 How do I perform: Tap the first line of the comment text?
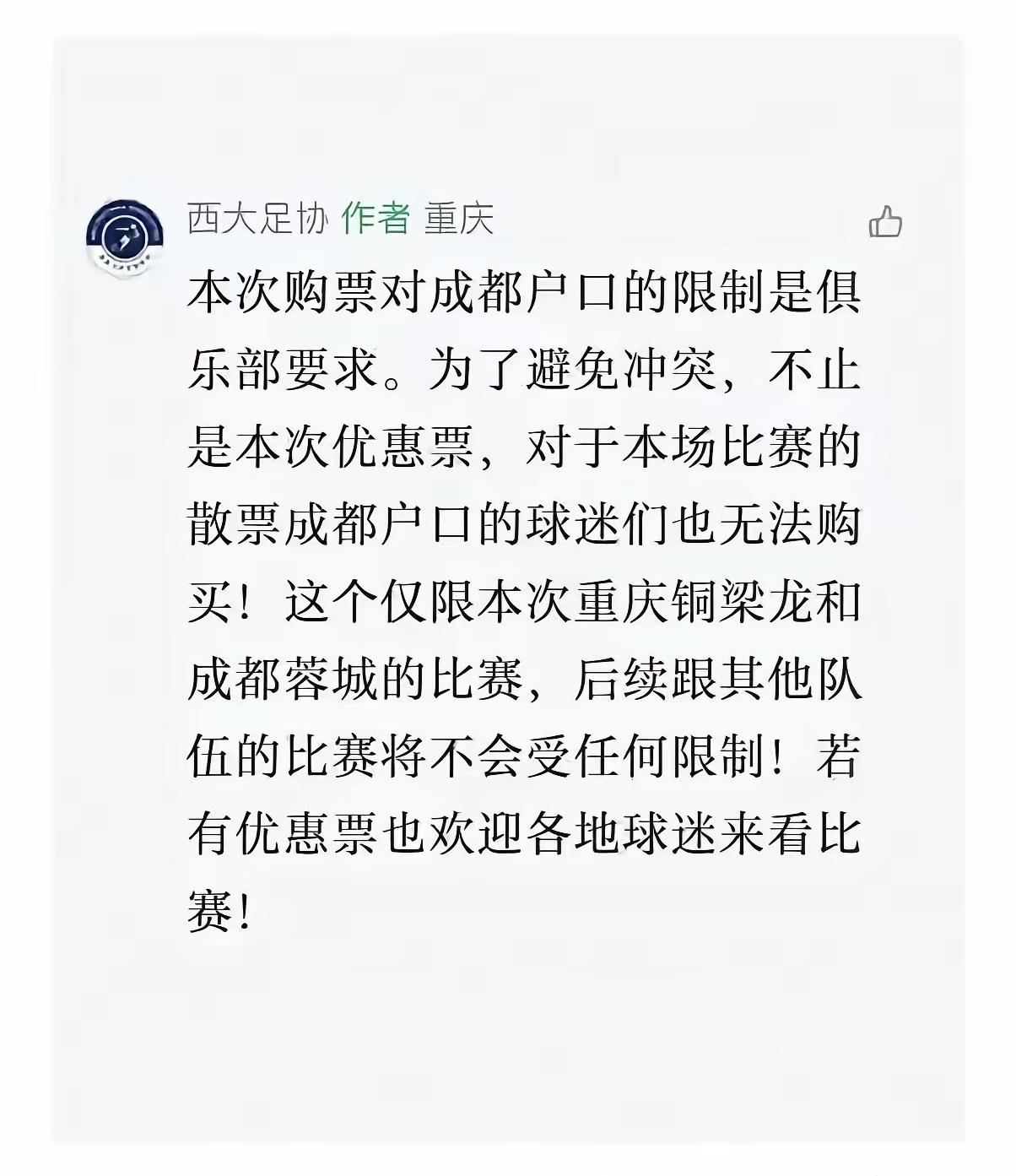click(523, 294)
